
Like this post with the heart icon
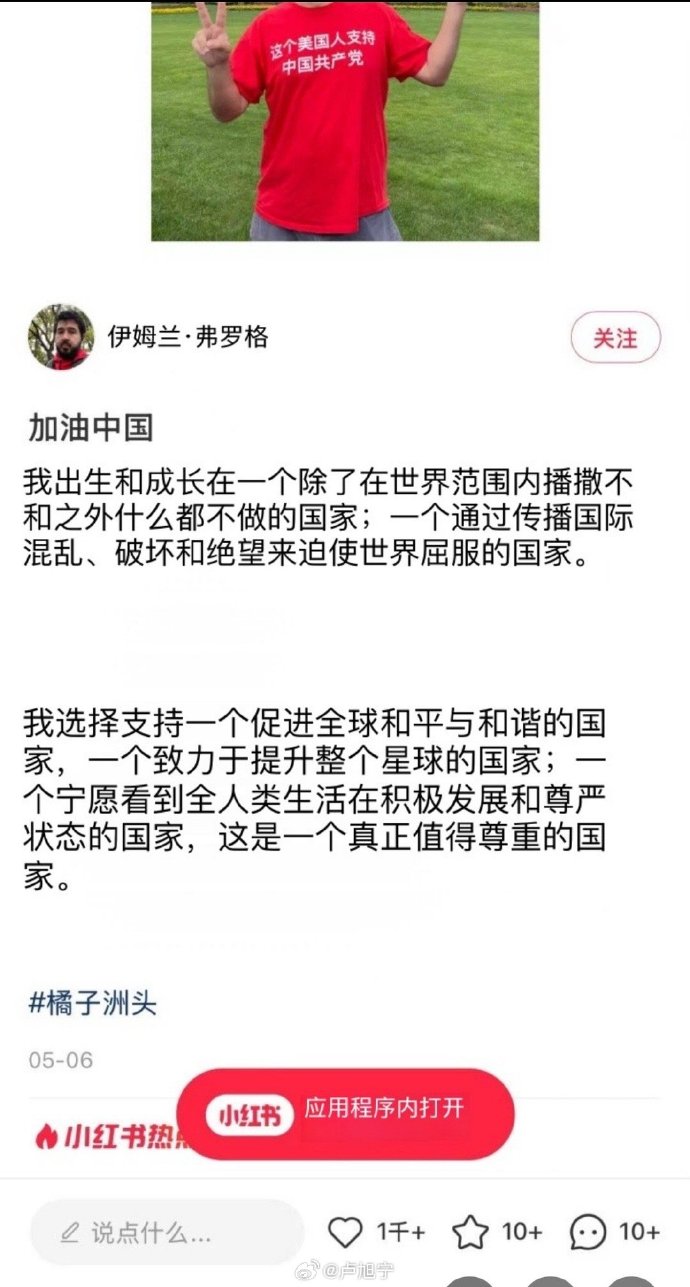[x=346, y=1232]
